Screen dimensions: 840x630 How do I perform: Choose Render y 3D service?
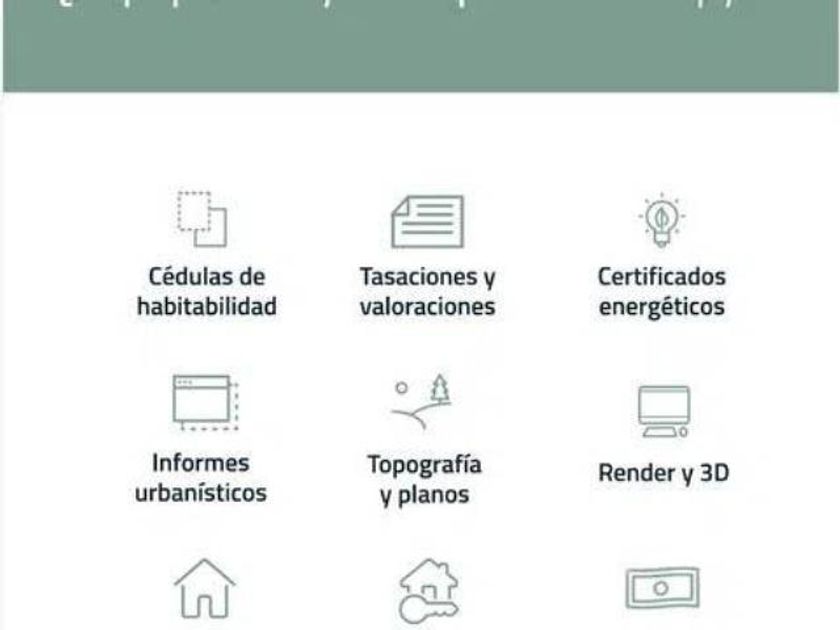[x=662, y=440]
